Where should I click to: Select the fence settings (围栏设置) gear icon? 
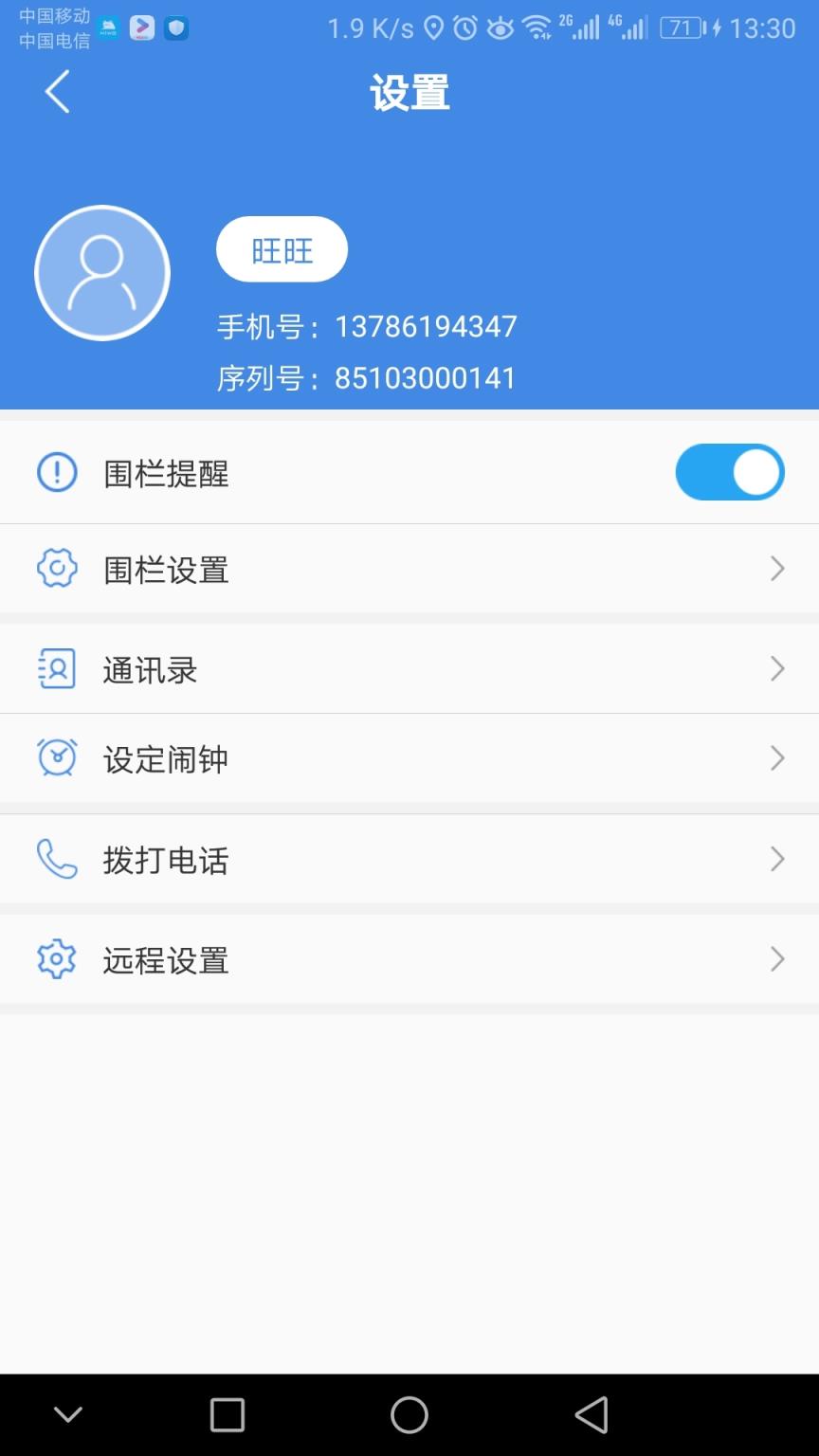tap(57, 568)
